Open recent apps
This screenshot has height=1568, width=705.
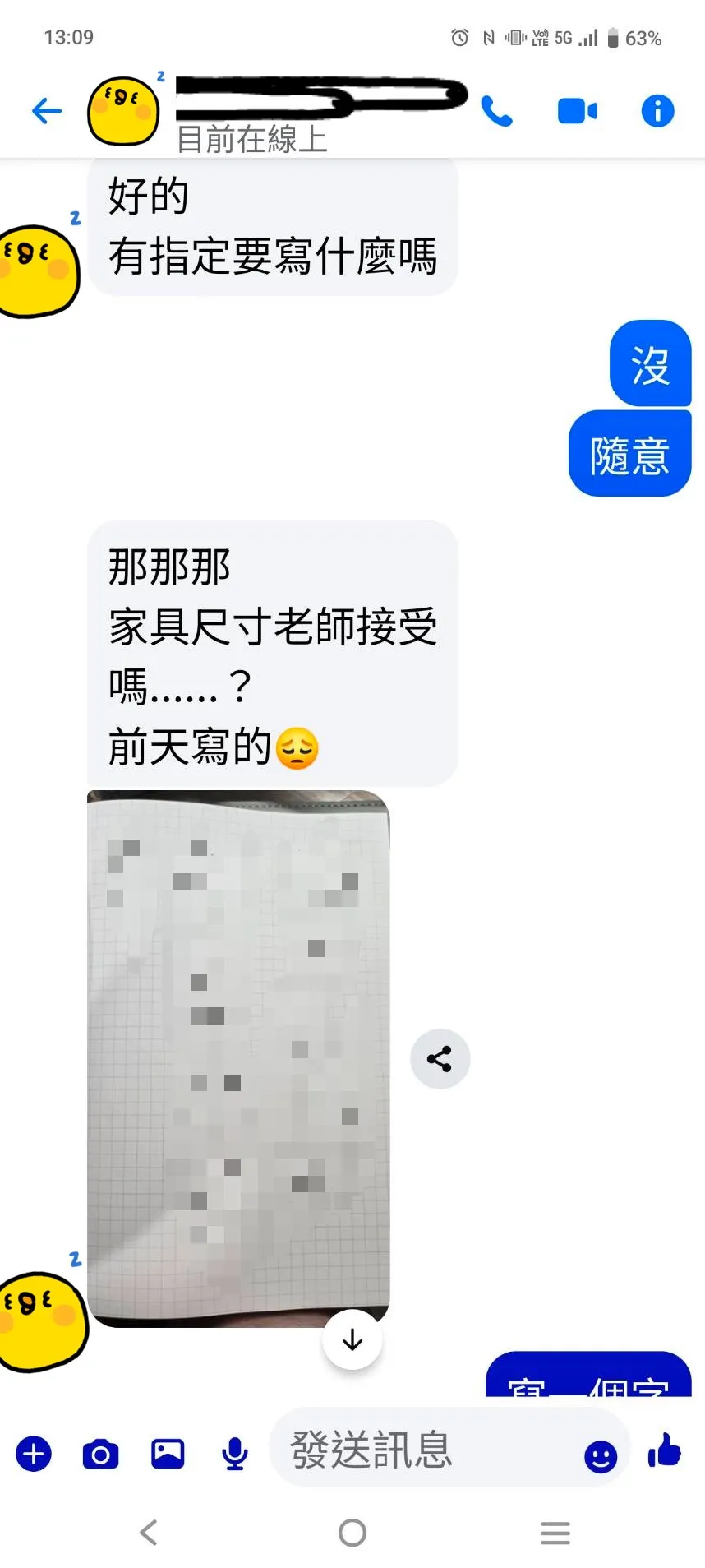coord(555,1533)
